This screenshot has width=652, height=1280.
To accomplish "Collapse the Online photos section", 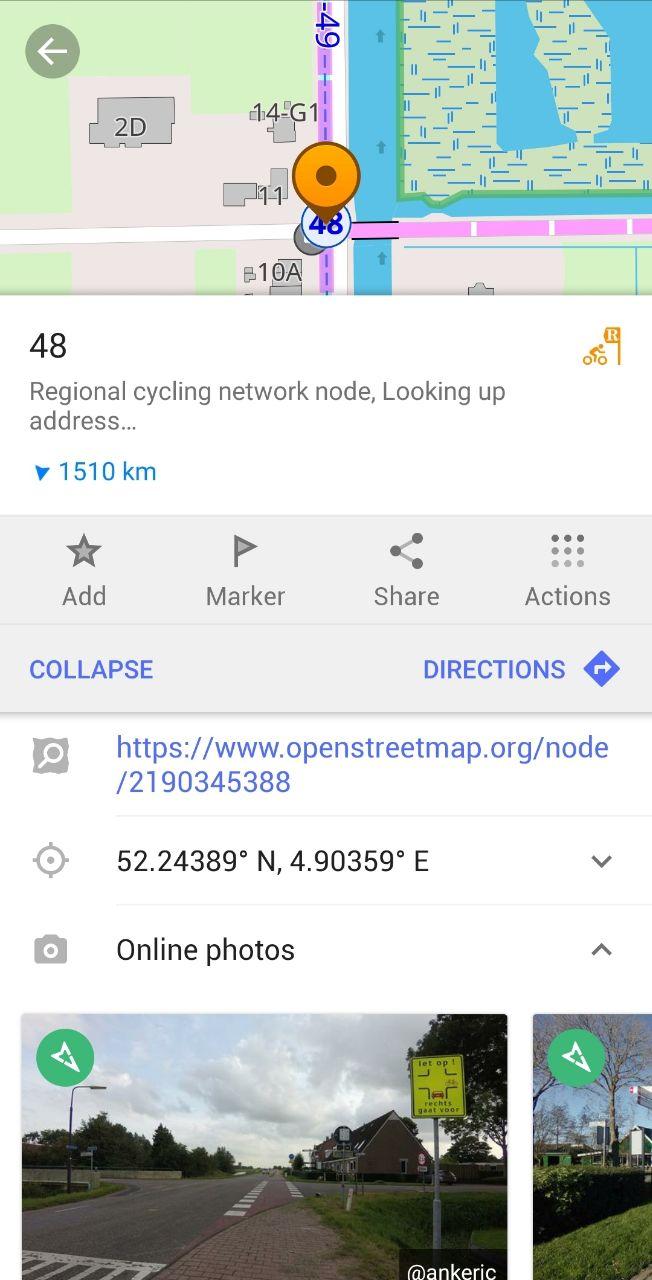I will pyautogui.click(x=601, y=950).
